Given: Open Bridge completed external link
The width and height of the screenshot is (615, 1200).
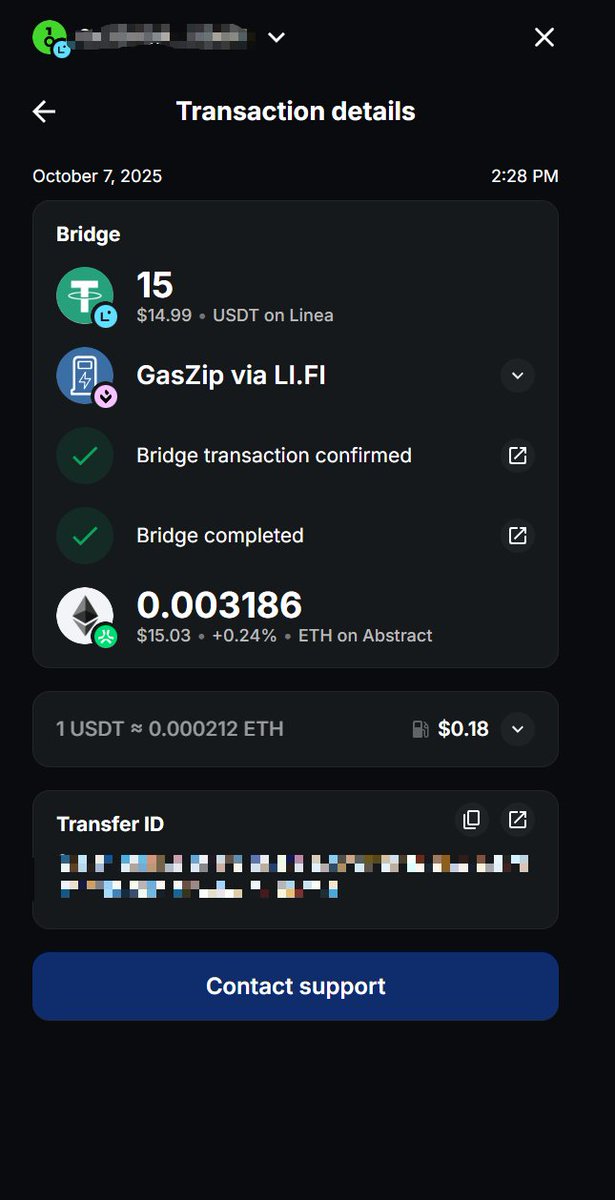Looking at the screenshot, I should coord(517,536).
